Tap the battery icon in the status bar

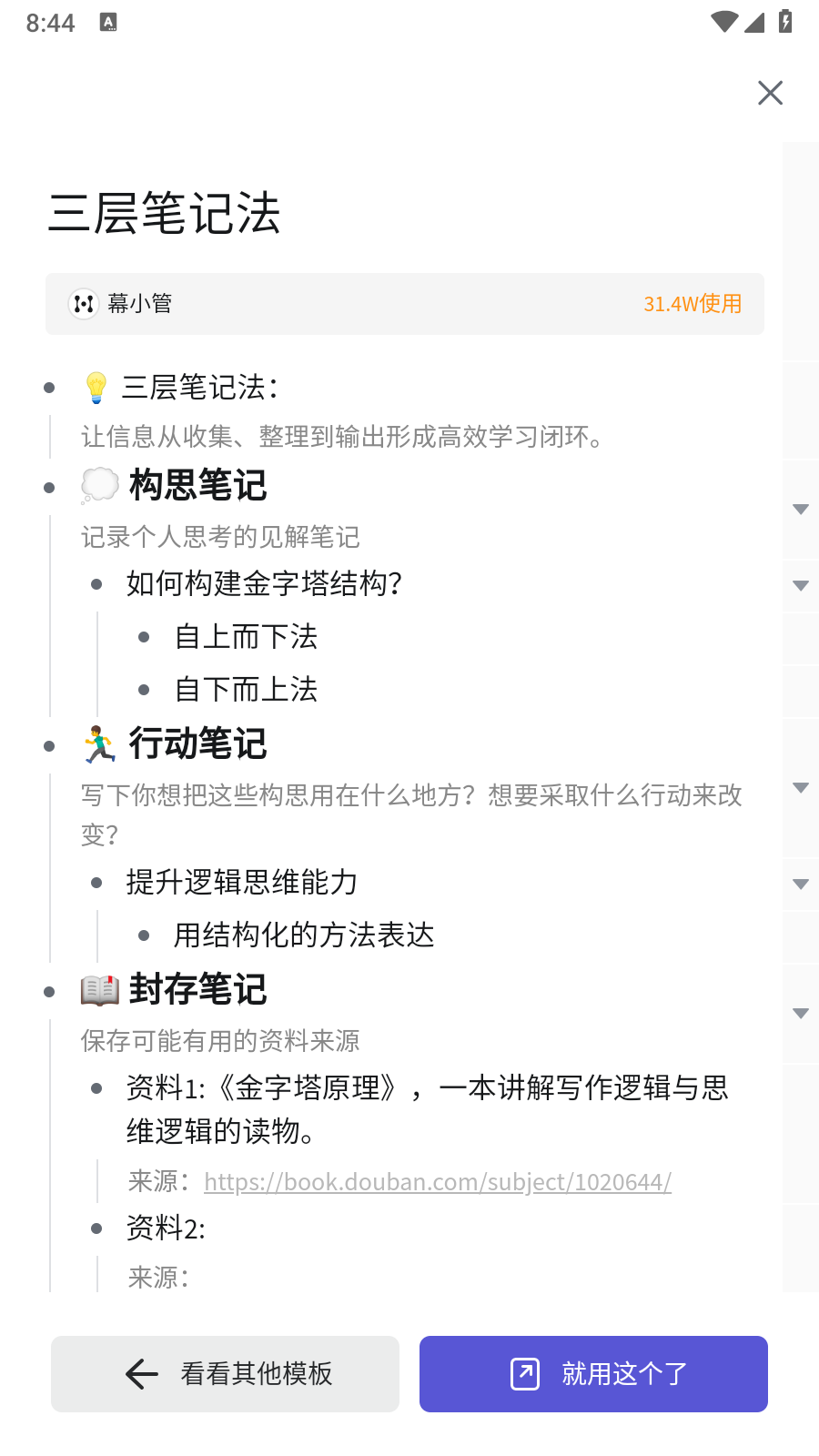click(x=784, y=23)
